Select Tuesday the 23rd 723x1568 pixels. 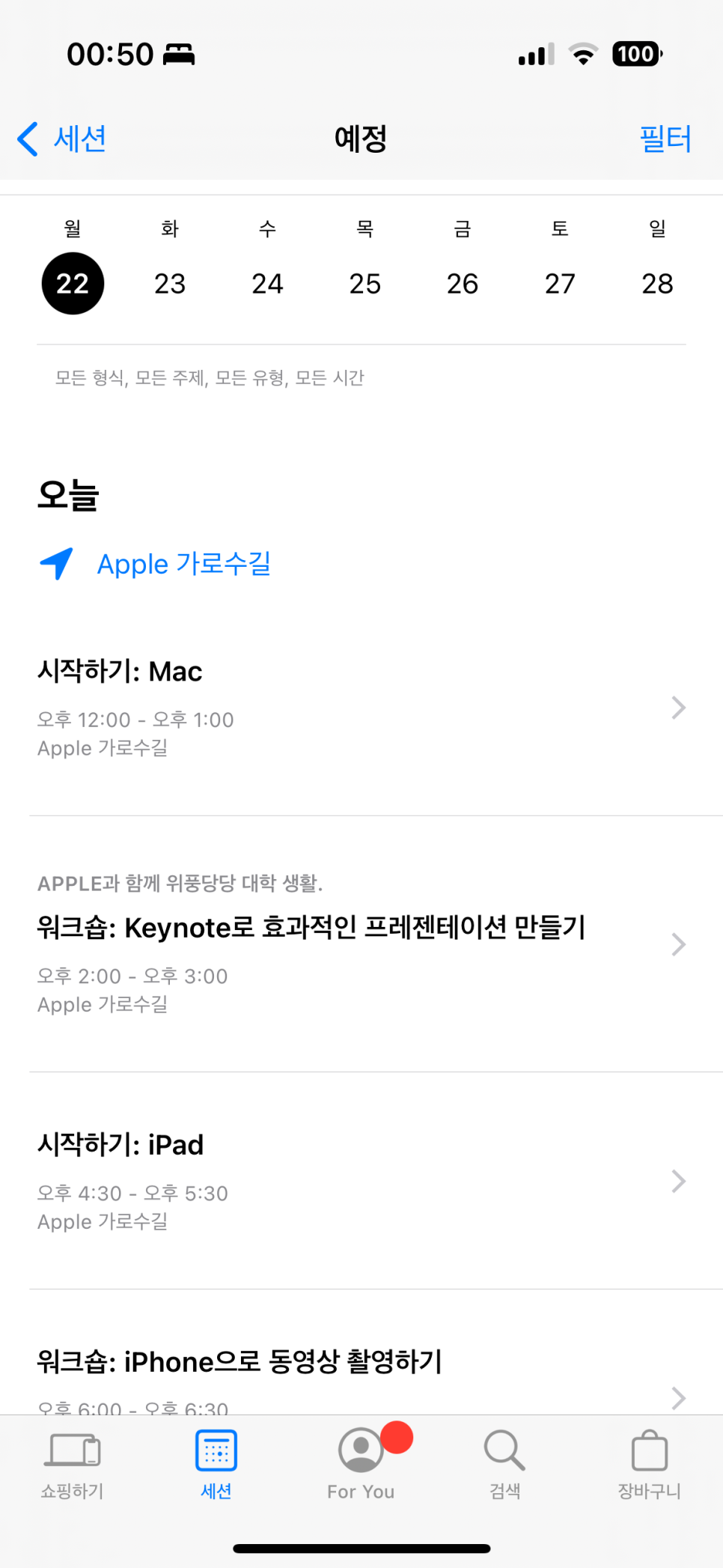(170, 284)
